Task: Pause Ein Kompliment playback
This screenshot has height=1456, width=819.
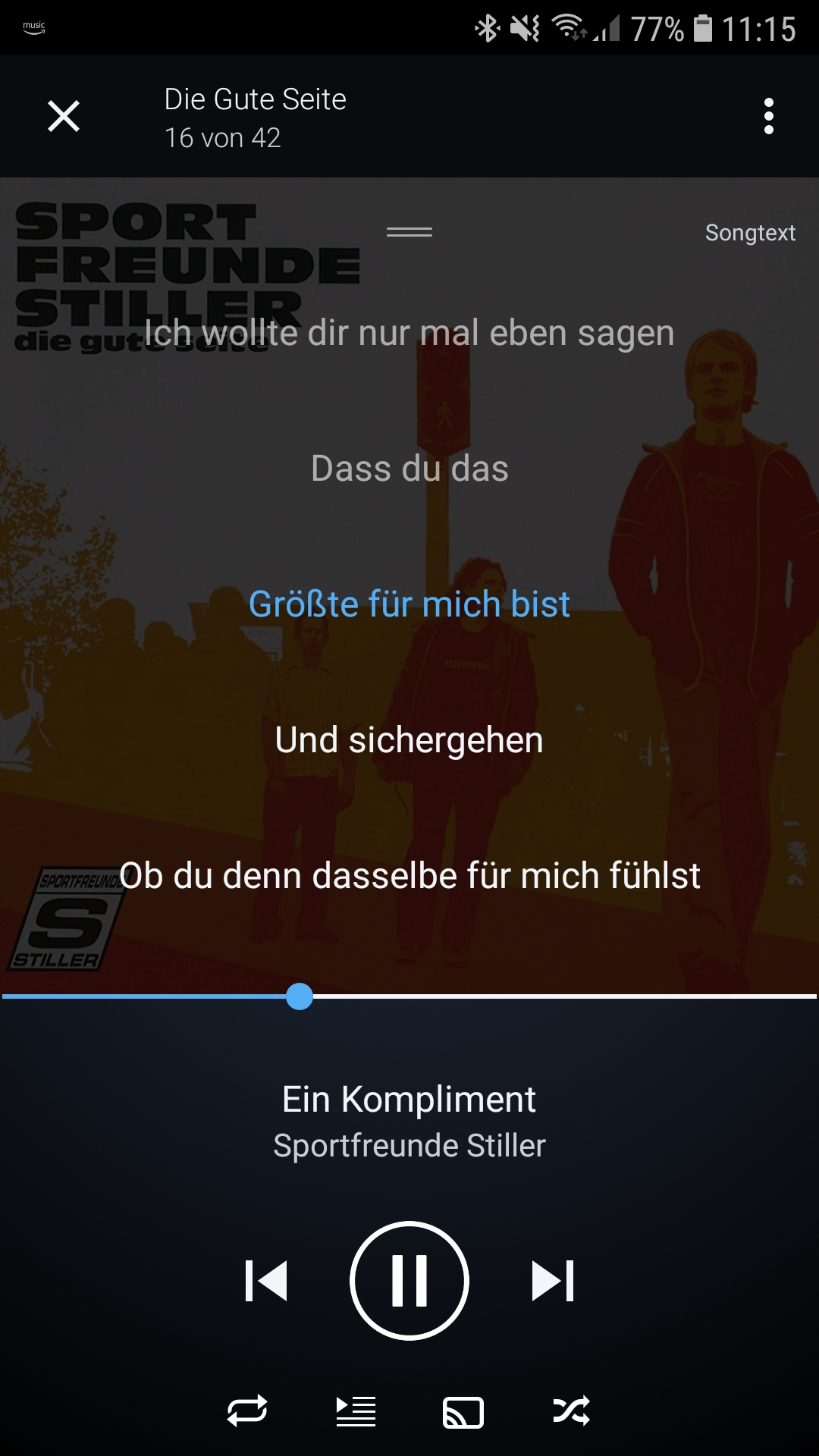Action: coord(409,1280)
